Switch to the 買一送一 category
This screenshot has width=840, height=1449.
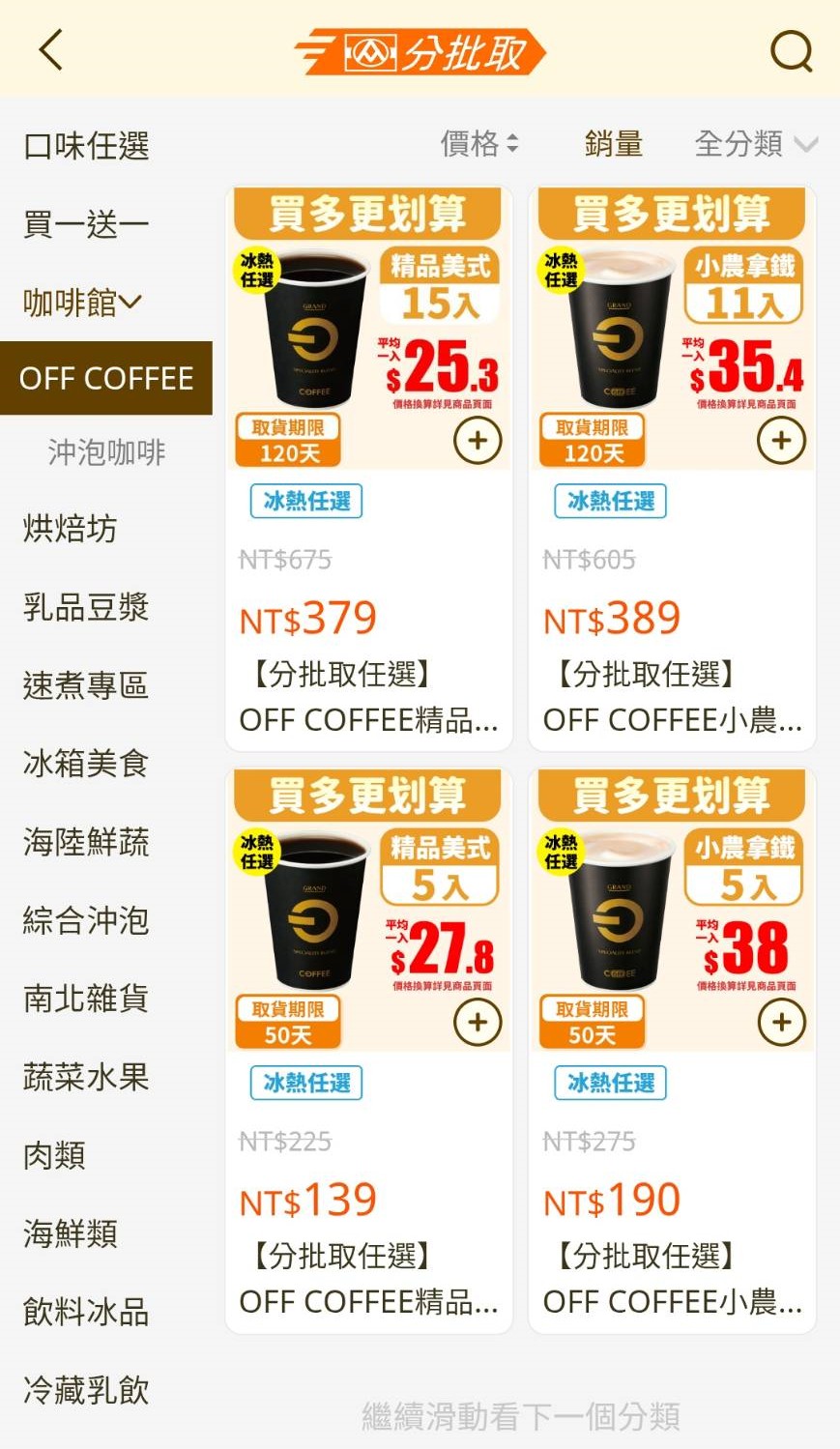[x=86, y=224]
